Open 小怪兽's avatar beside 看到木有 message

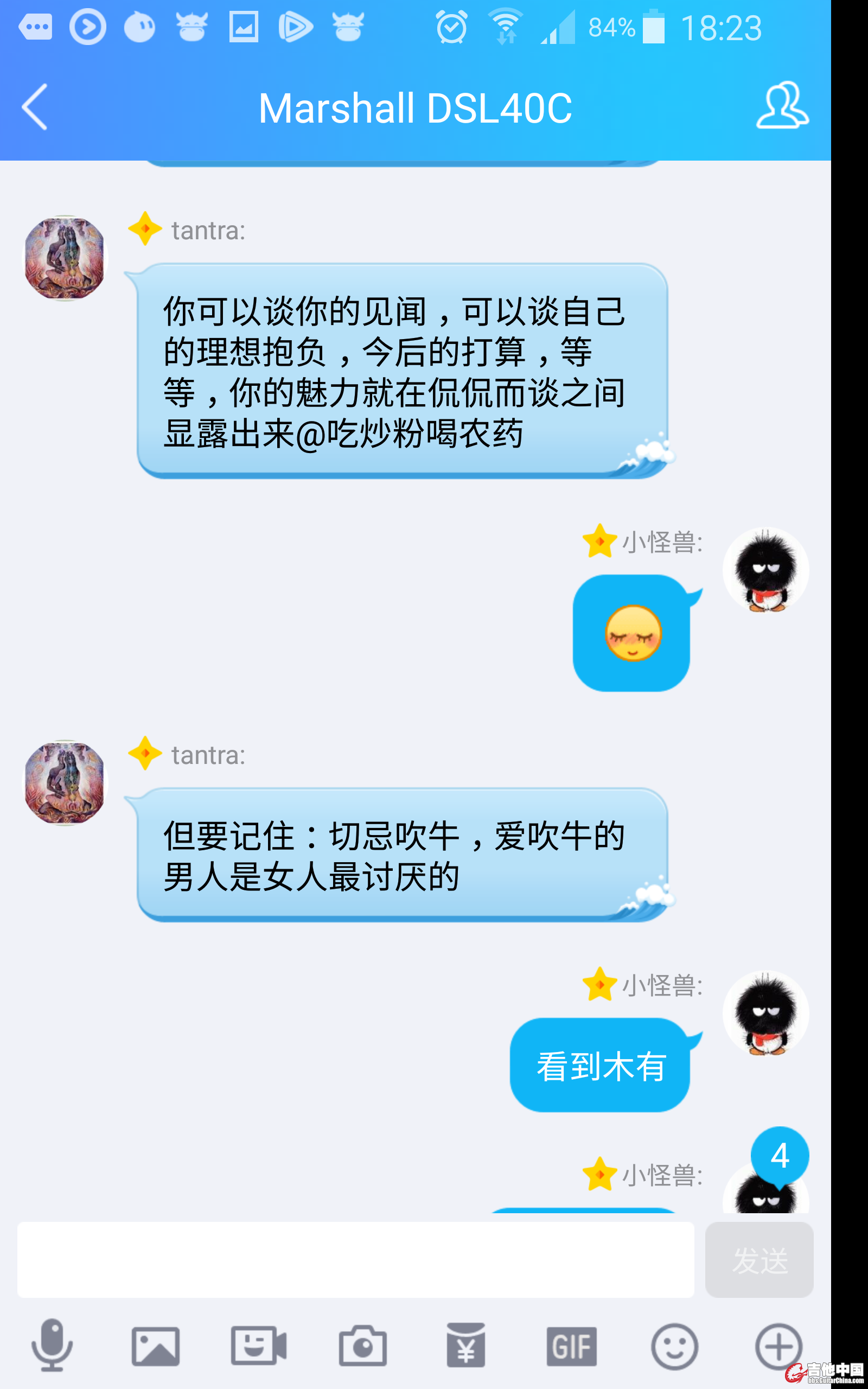coord(765,1013)
